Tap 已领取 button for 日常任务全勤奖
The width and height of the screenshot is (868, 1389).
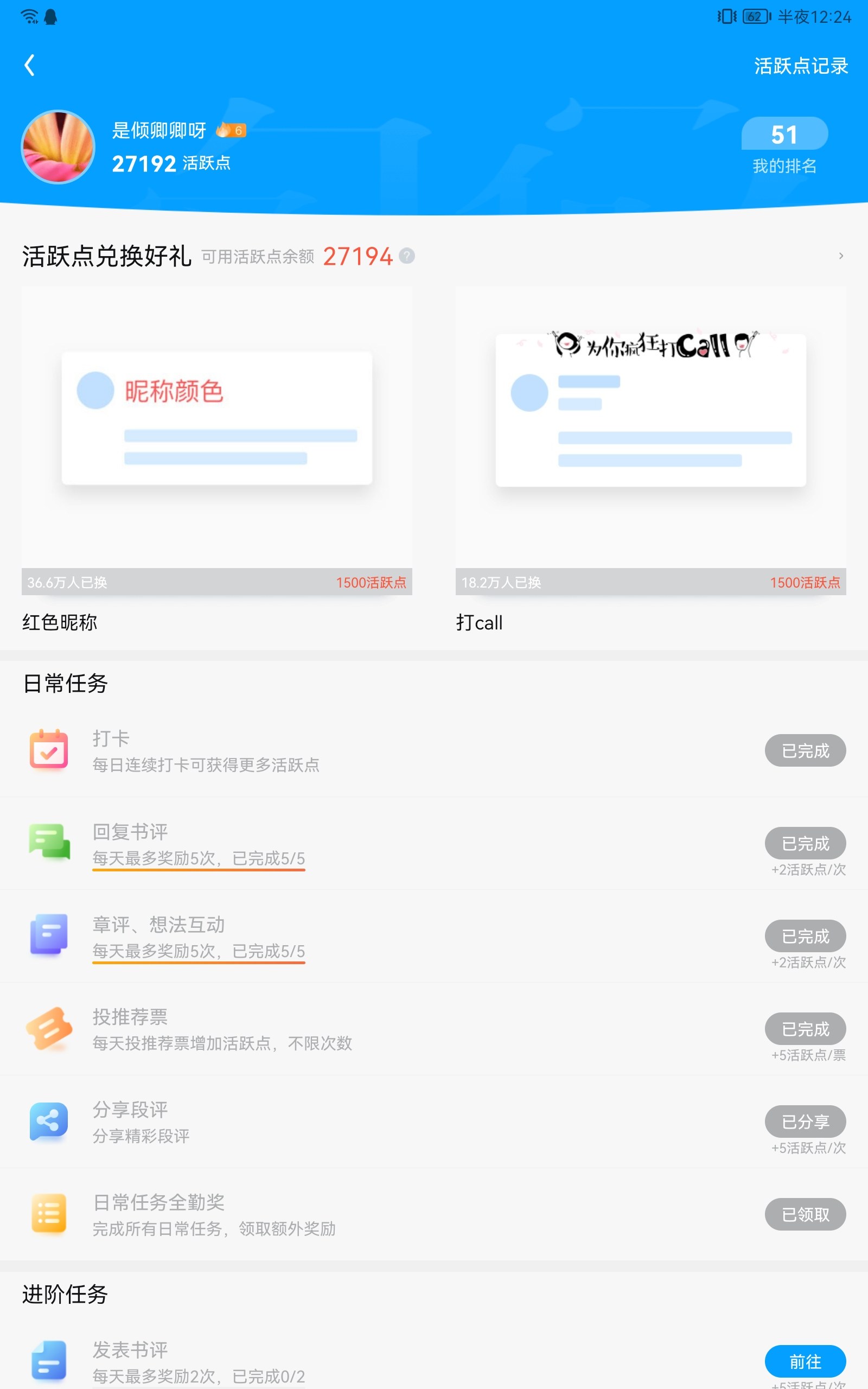click(805, 1214)
